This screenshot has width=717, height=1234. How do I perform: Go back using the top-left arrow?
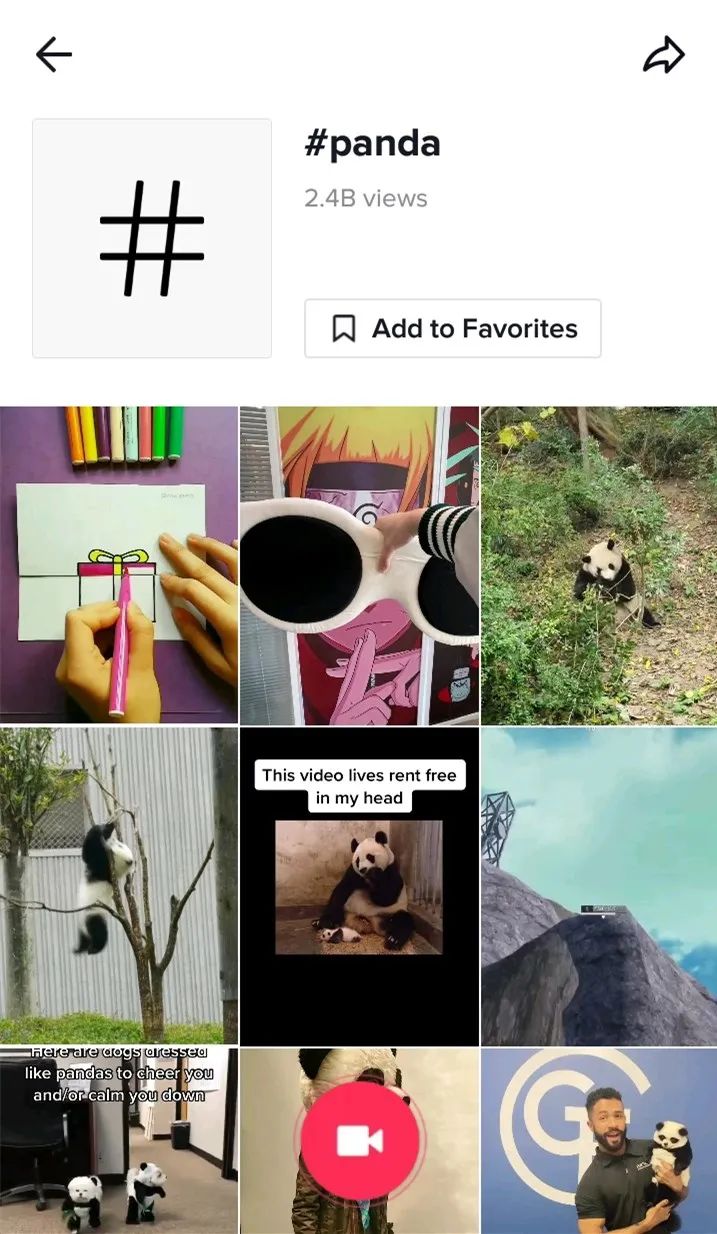(x=53, y=55)
